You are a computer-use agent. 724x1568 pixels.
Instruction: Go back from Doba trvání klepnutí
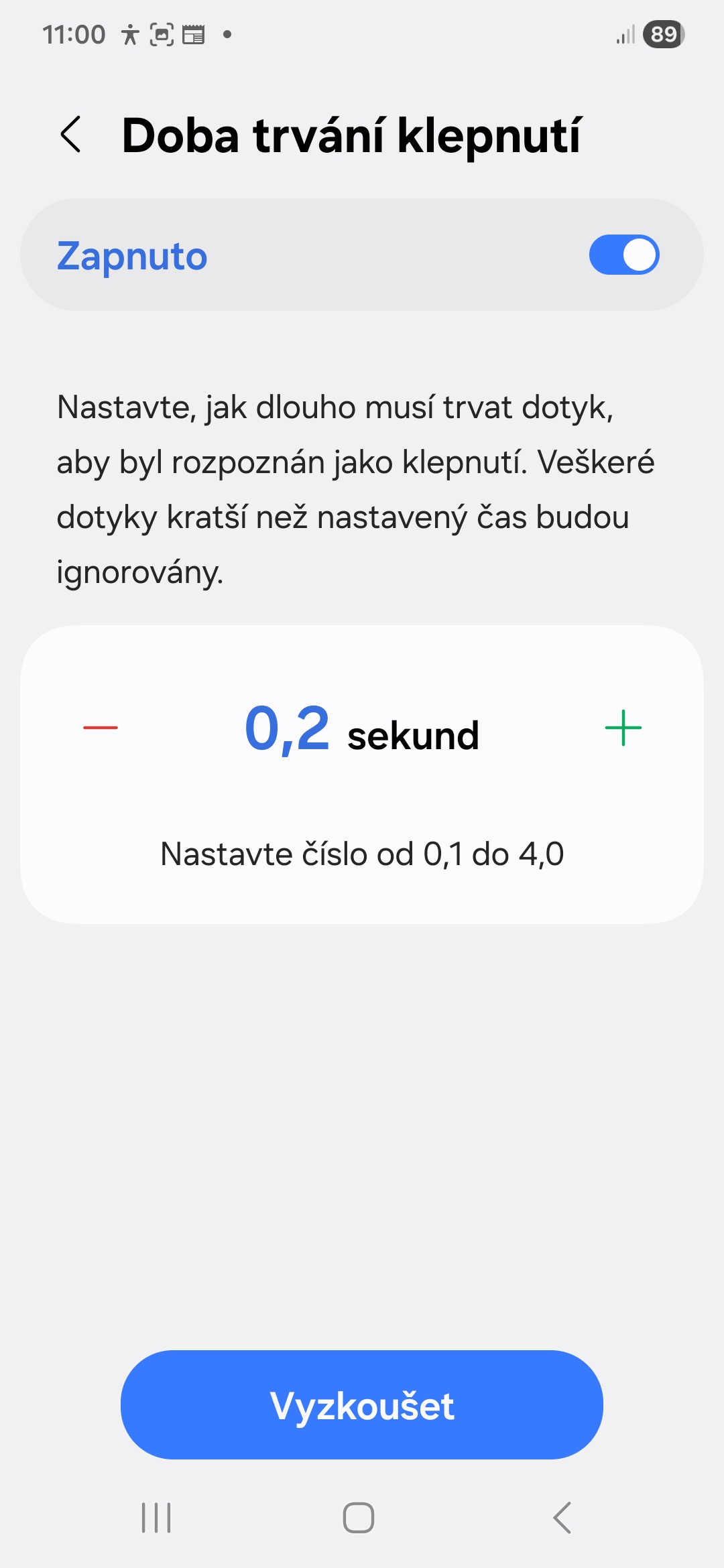(71, 135)
